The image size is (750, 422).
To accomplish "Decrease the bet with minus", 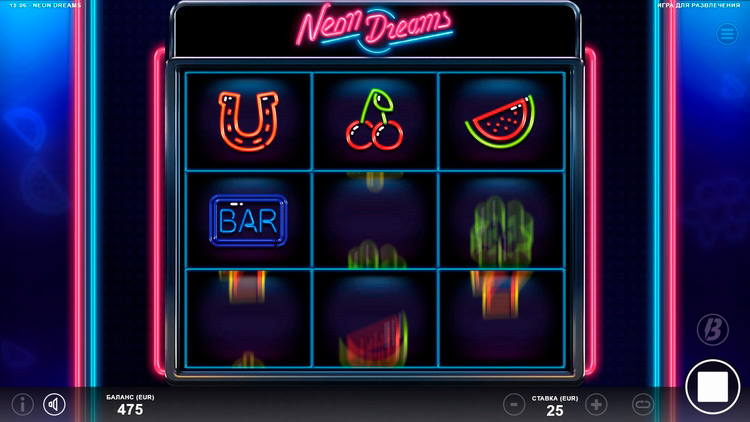I will tap(513, 405).
